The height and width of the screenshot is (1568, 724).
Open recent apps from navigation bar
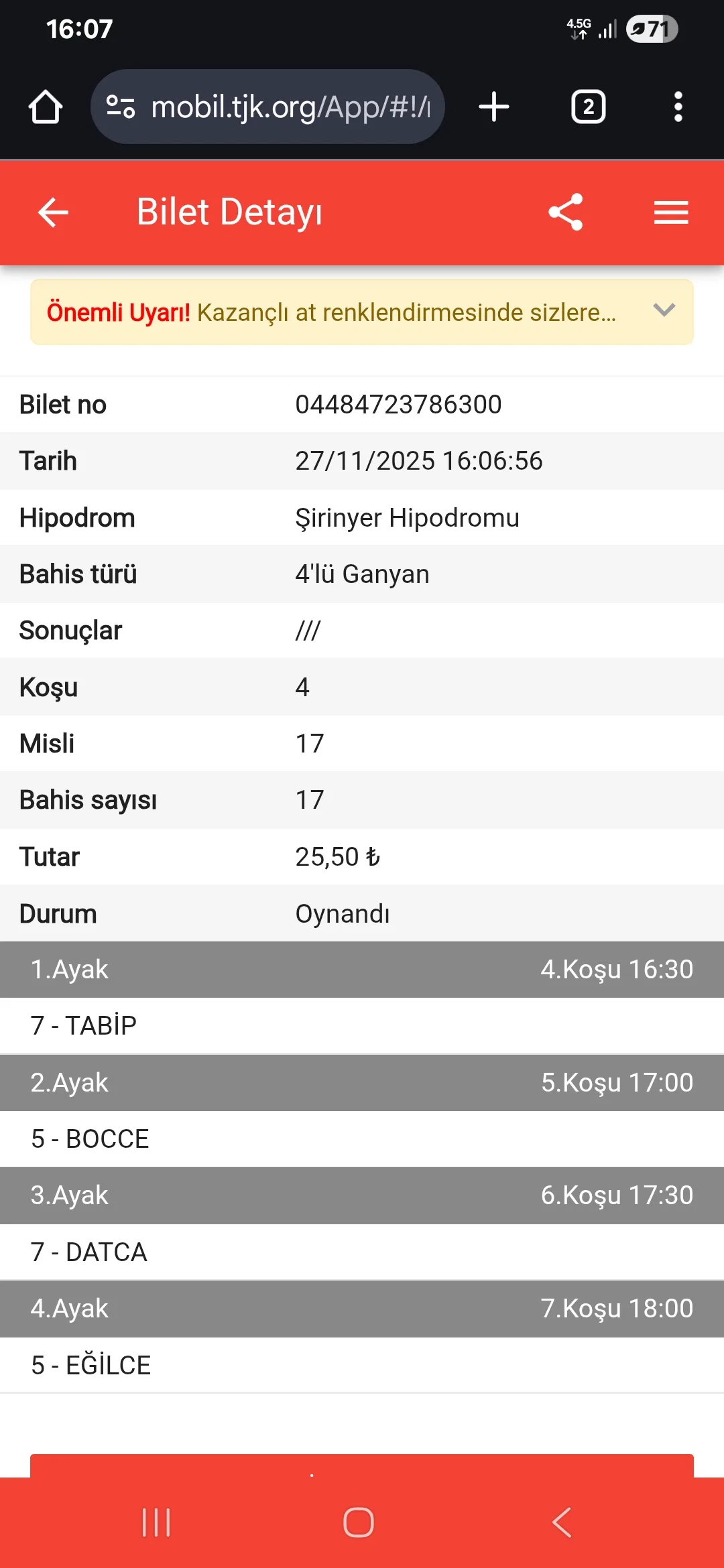(x=156, y=1522)
